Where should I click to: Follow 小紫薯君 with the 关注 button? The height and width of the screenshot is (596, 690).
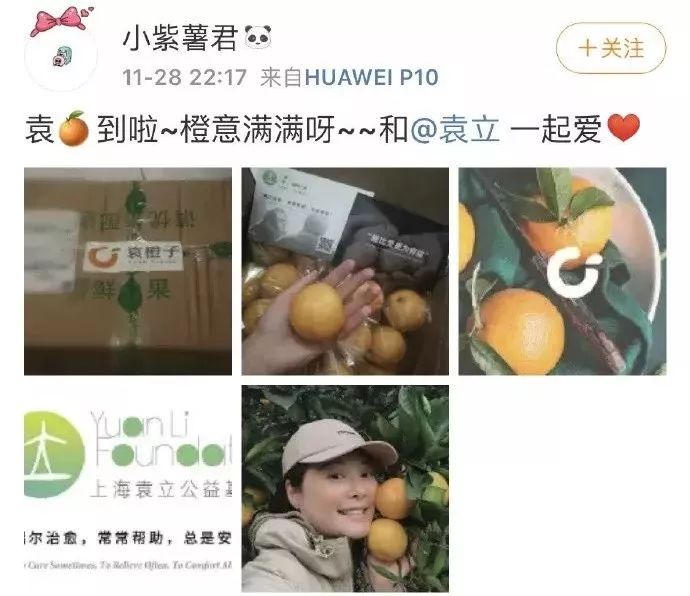(610, 47)
